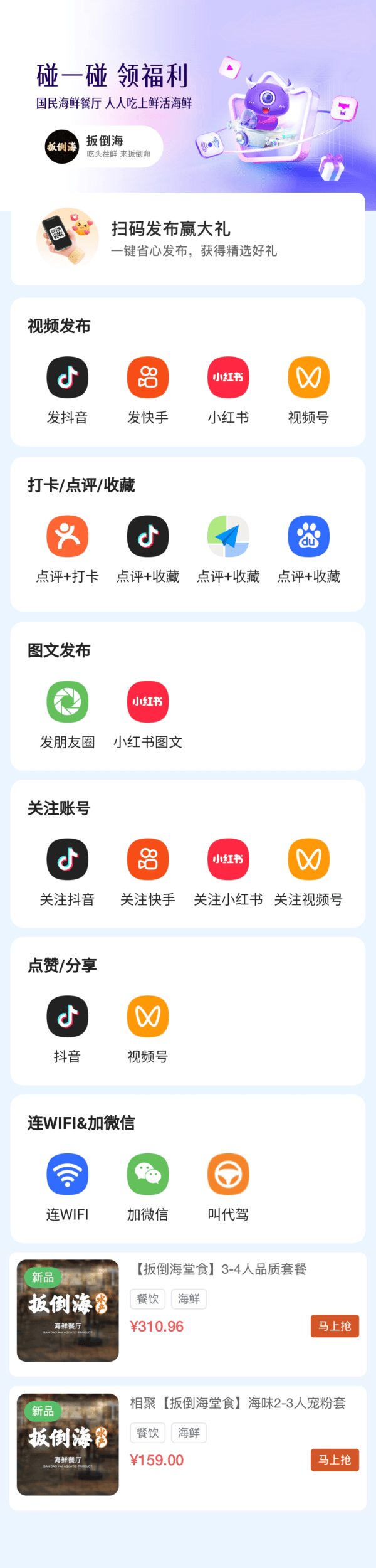Grab the ¥159.00 deal with 马上抢
Viewport: 376px width, 1568px height.
[335, 1459]
